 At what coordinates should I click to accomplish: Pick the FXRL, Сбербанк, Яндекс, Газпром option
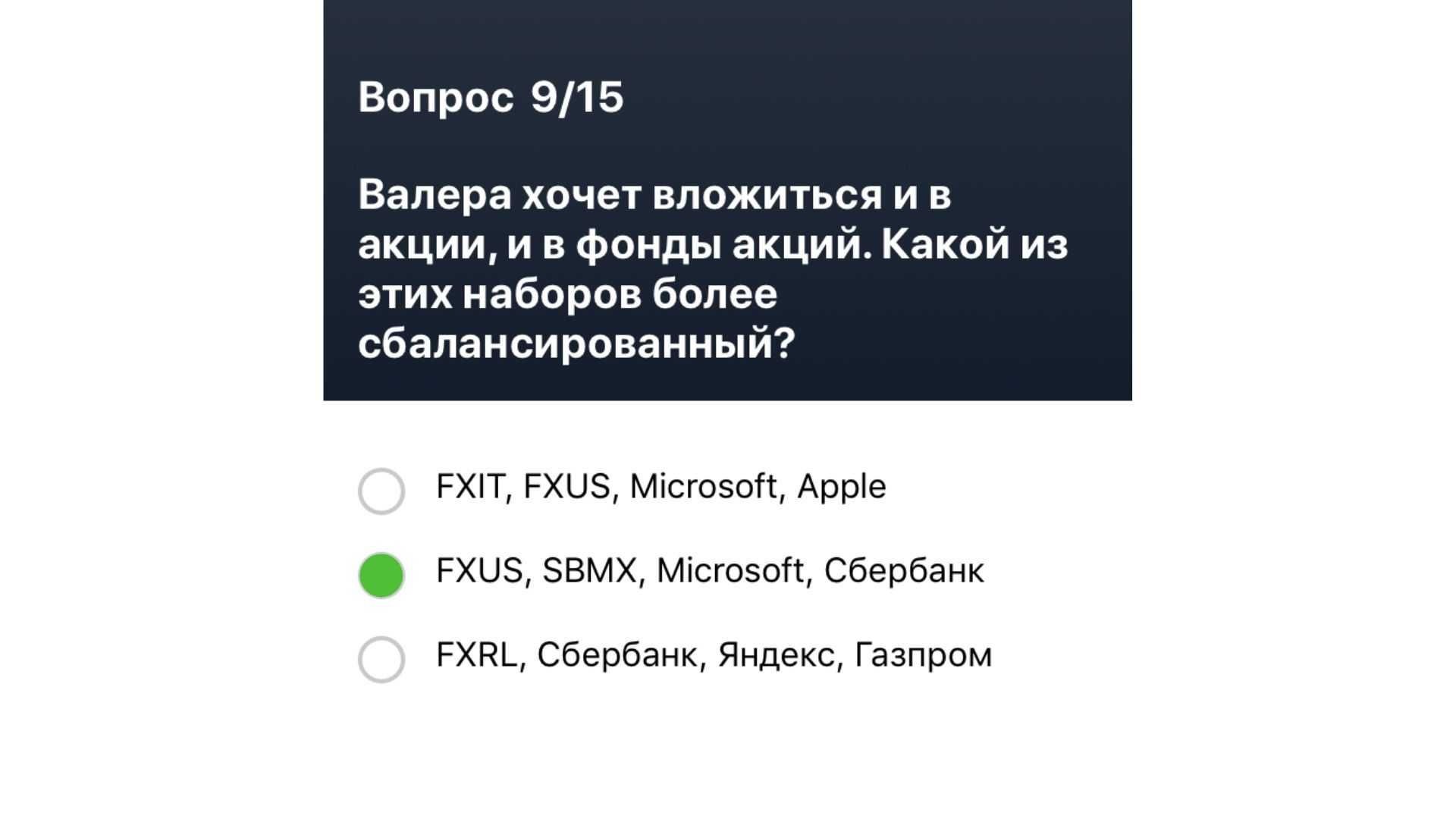click(381, 660)
